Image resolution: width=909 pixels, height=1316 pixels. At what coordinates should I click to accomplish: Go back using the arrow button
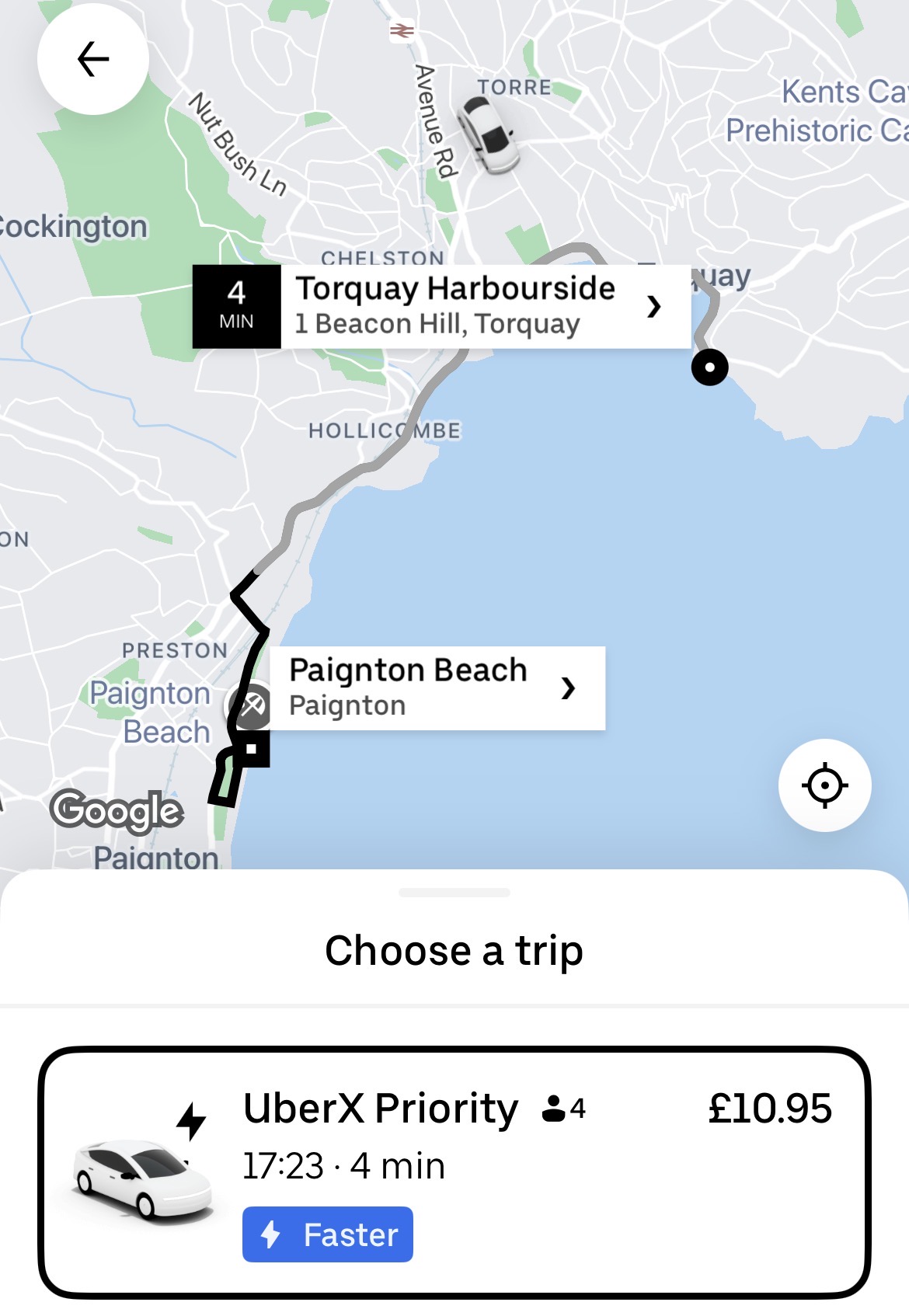click(92, 60)
